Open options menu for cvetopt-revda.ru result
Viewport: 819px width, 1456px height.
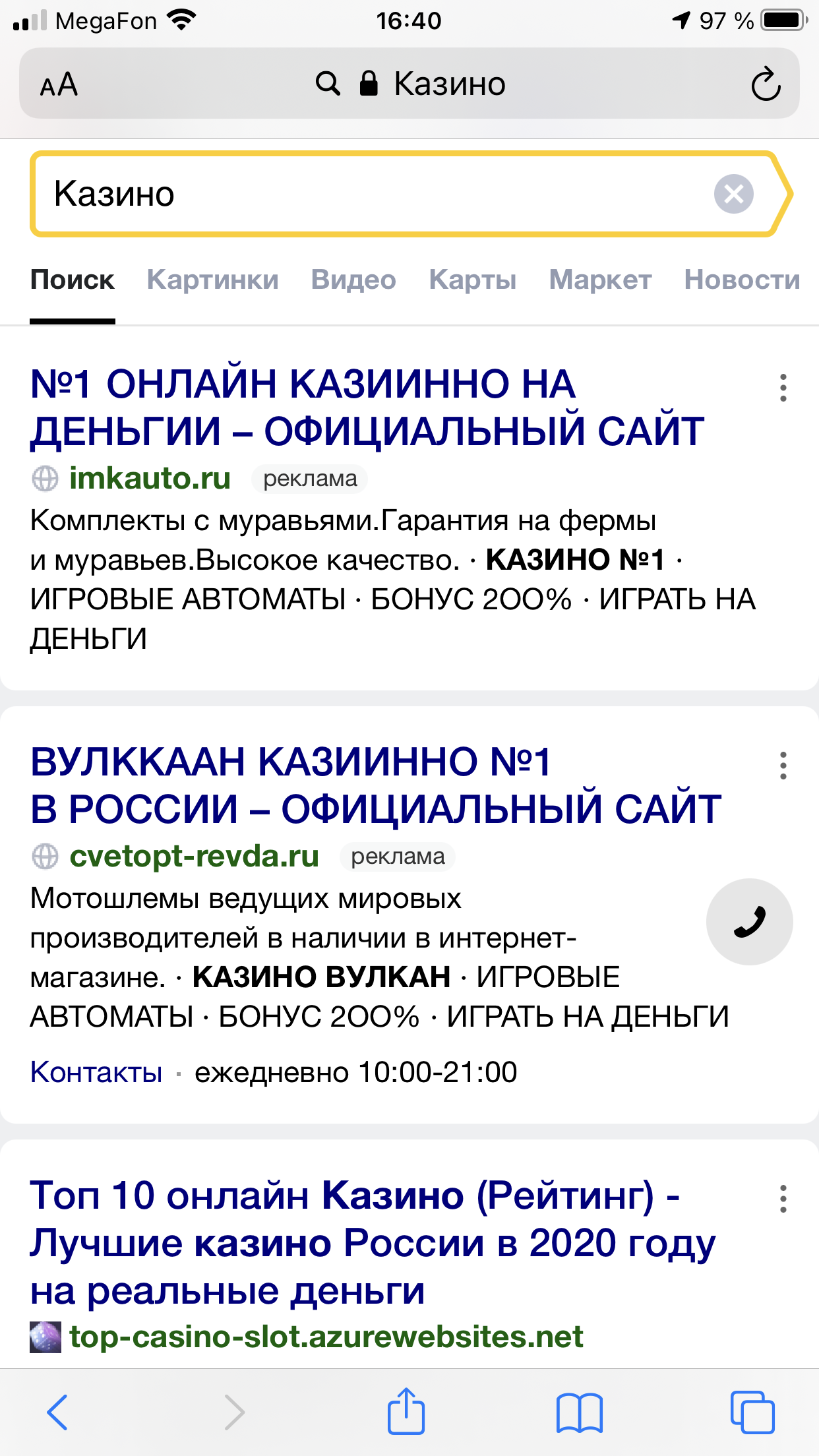click(783, 766)
